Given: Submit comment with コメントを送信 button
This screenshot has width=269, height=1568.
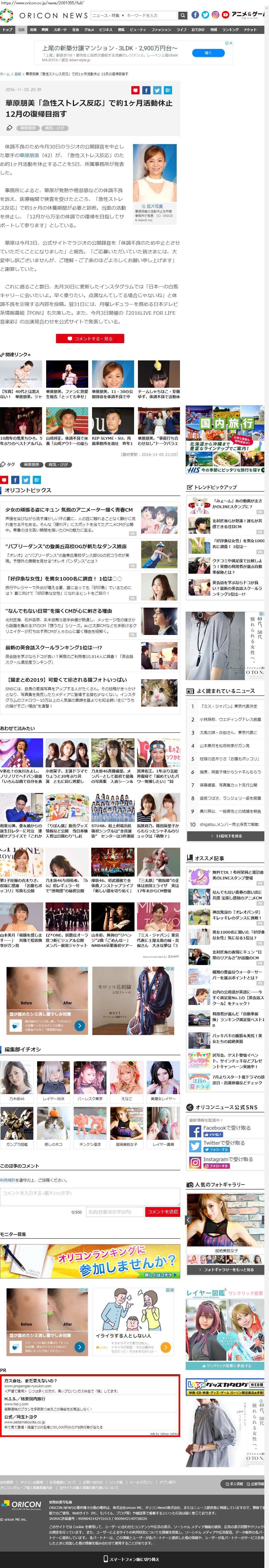Looking at the screenshot, I should (x=163, y=1212).
